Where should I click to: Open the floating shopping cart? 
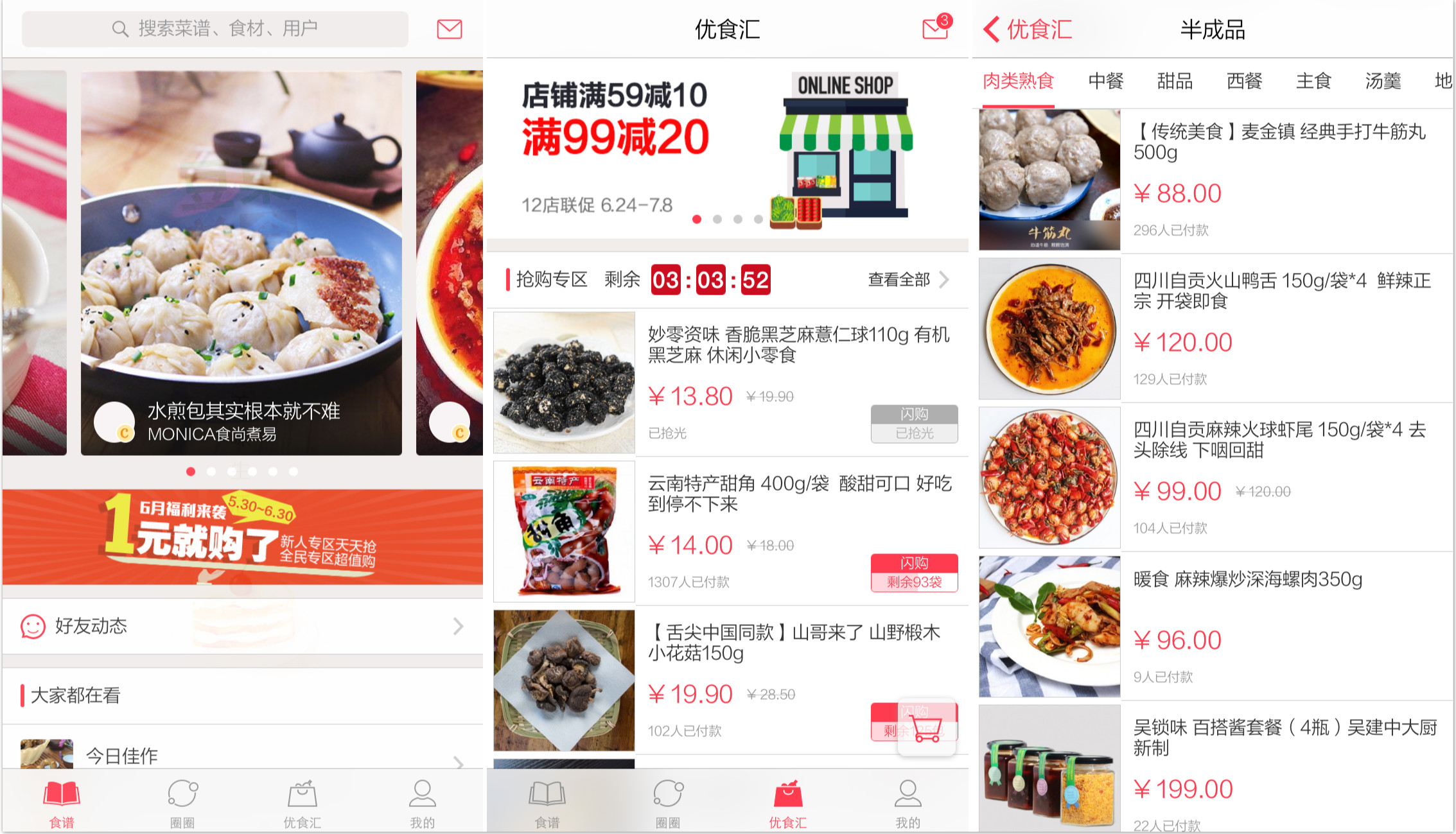926,729
